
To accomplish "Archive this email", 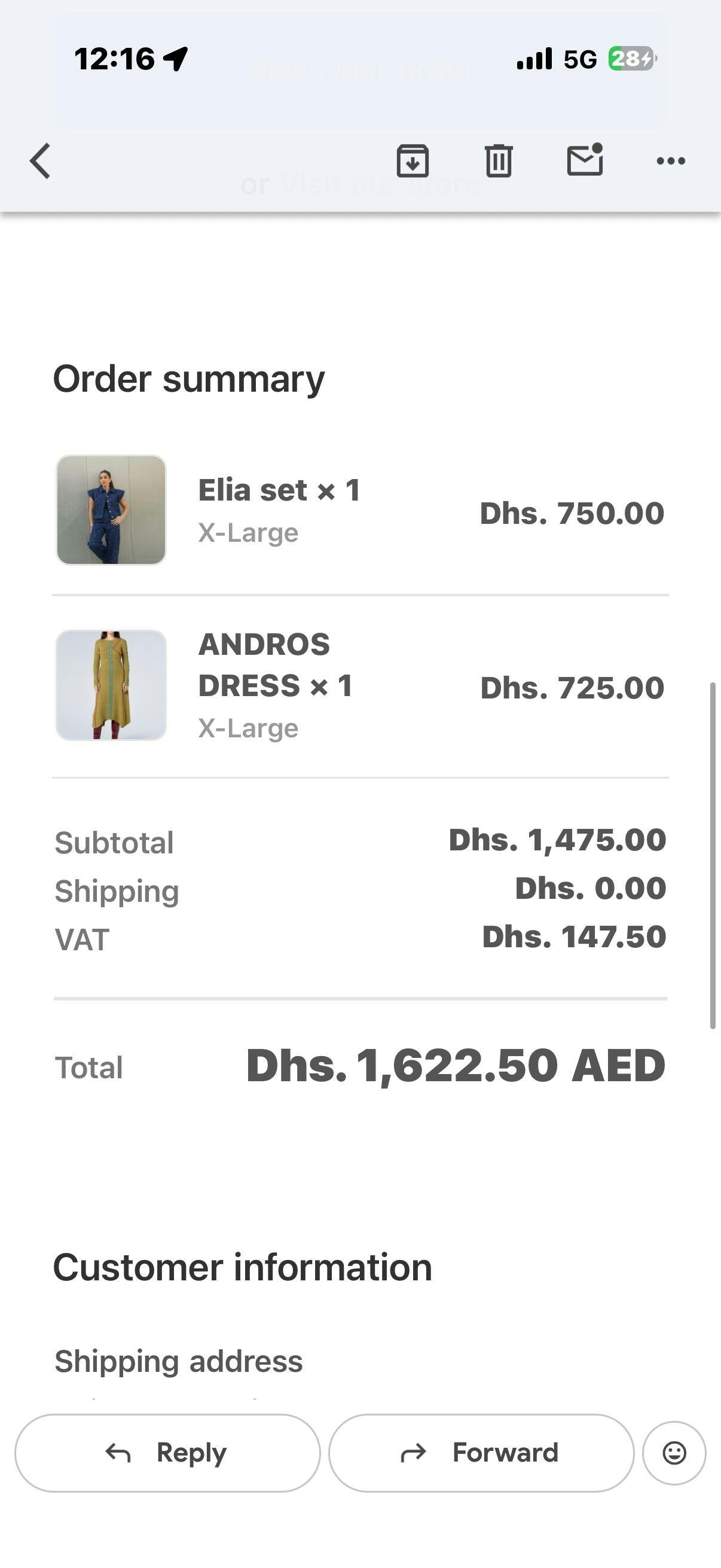I will click(413, 161).
